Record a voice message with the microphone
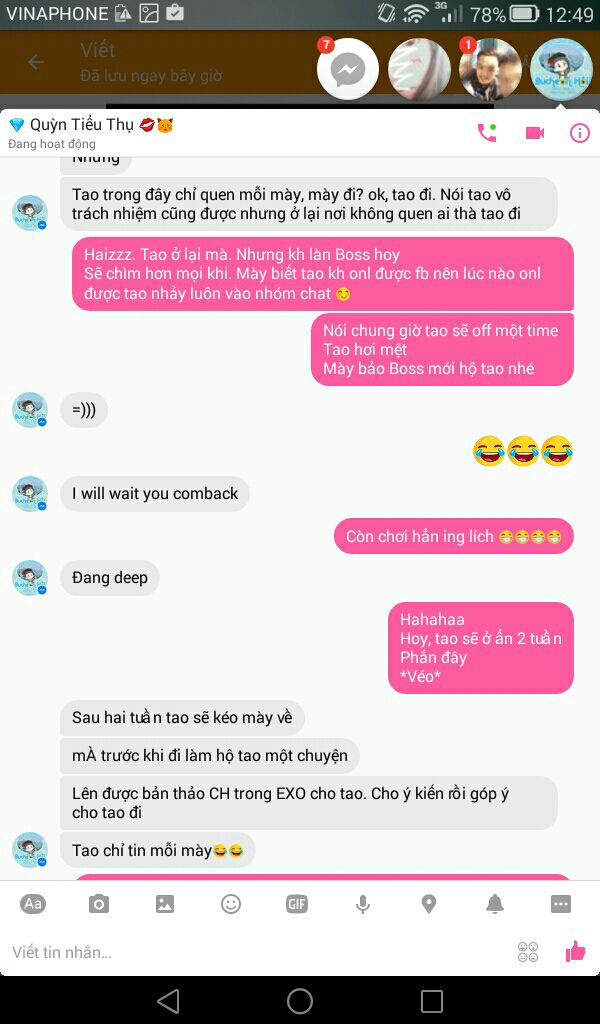The width and height of the screenshot is (600, 1024). (363, 904)
